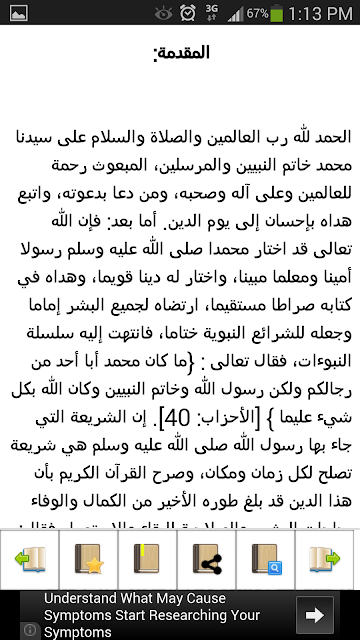Share this book page
Screen dimensions: 360x640
tap(207, 560)
